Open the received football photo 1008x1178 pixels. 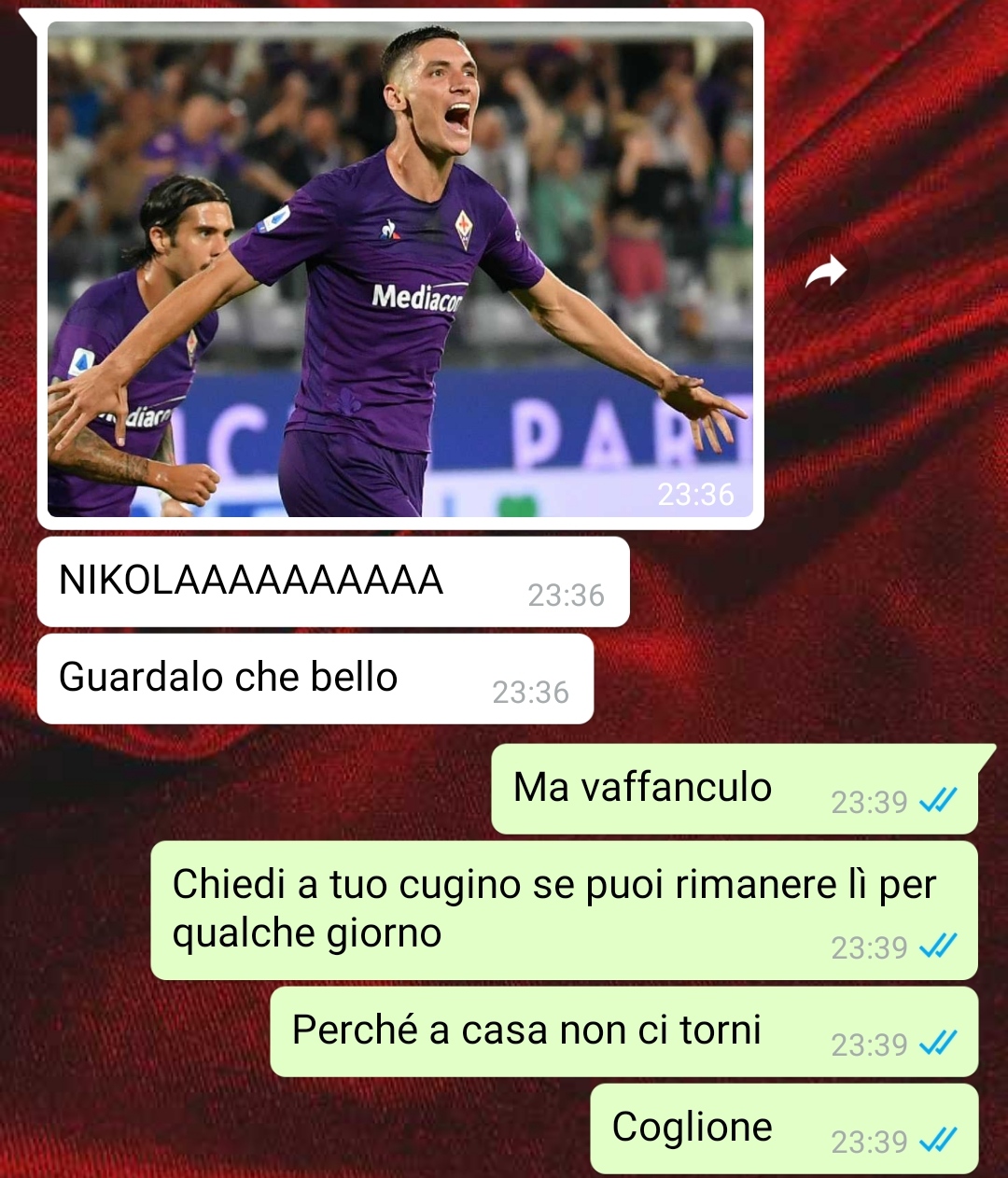point(399,269)
